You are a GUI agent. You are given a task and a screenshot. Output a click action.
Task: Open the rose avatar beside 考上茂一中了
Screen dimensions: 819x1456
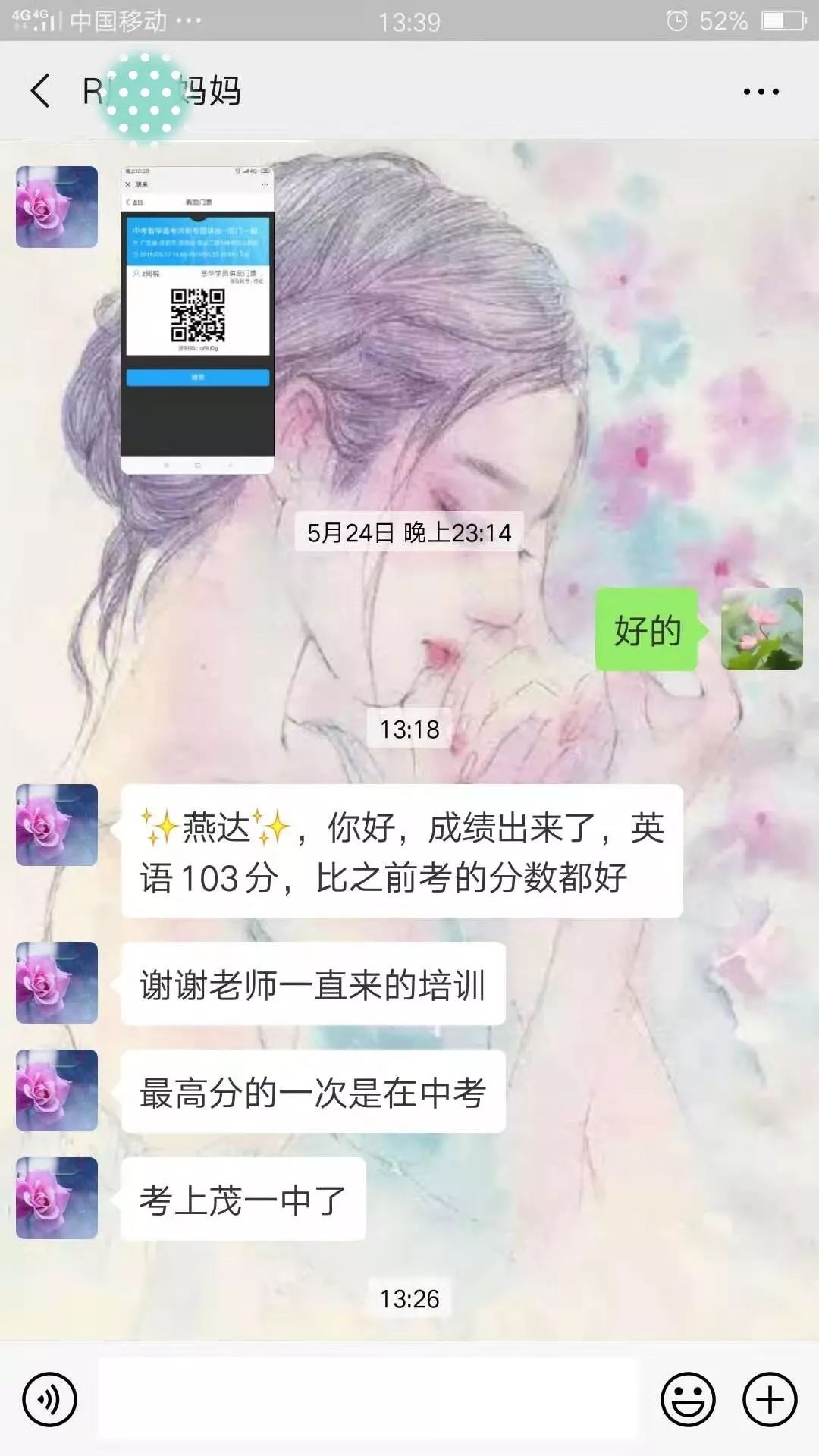coord(57,1198)
